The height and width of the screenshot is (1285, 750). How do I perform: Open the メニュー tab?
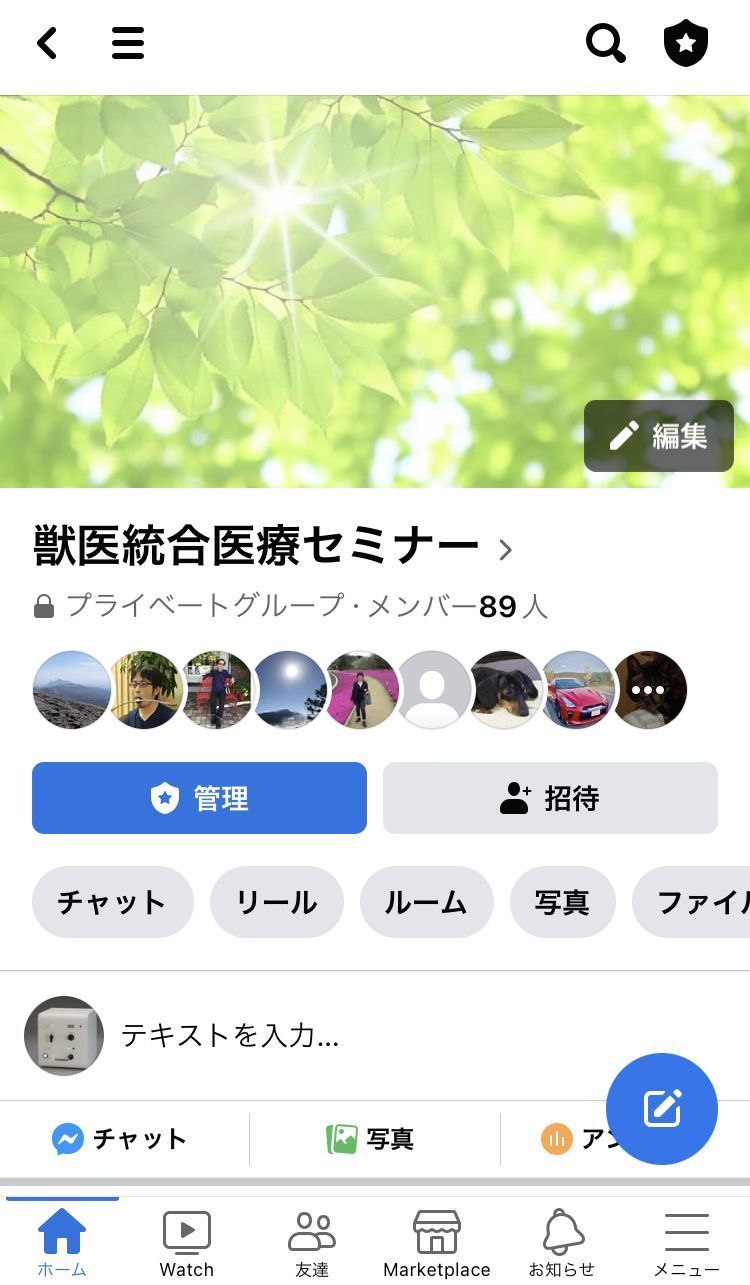click(687, 1241)
